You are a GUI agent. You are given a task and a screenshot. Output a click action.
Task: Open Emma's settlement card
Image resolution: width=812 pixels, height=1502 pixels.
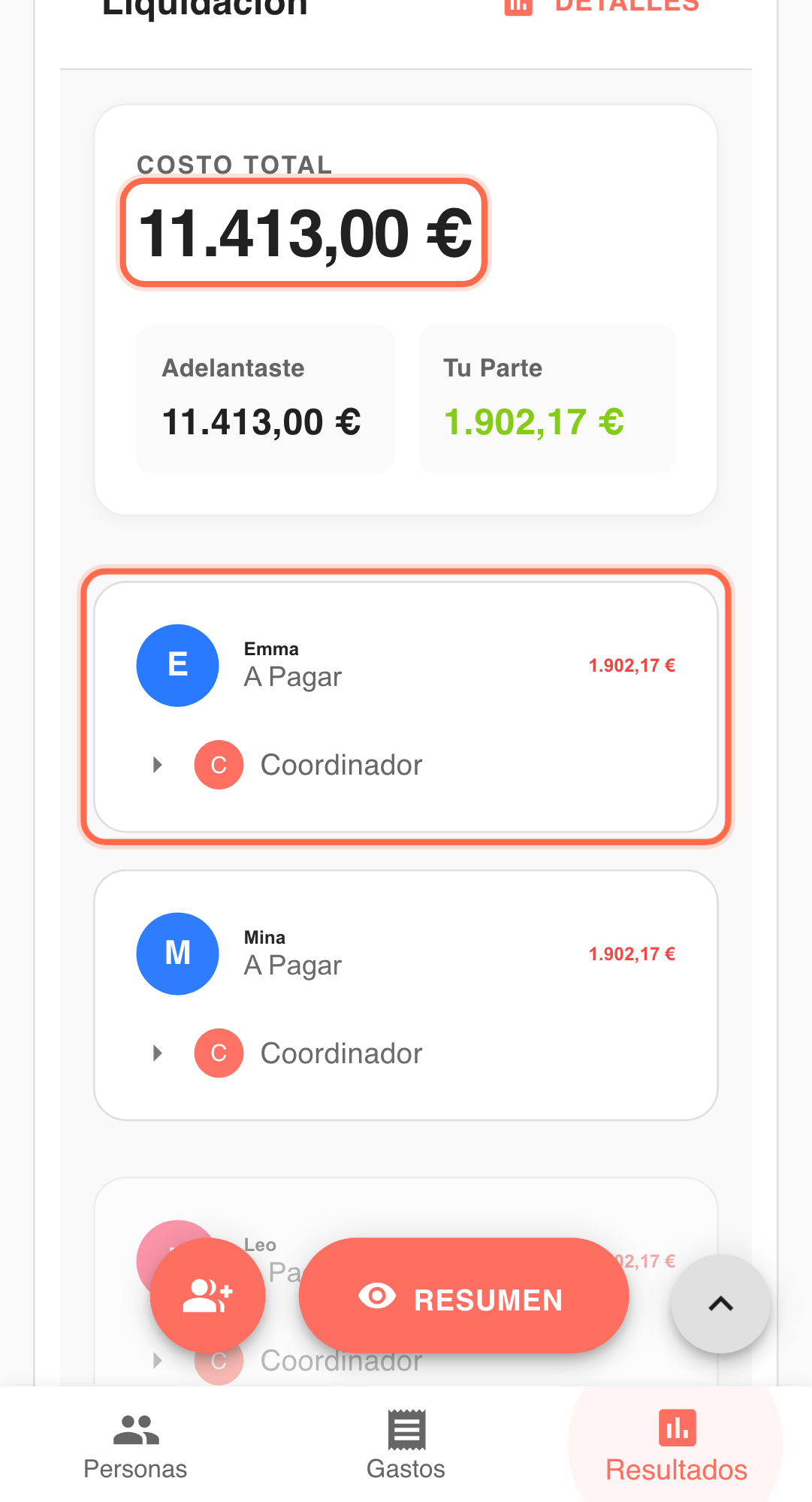pos(406,666)
